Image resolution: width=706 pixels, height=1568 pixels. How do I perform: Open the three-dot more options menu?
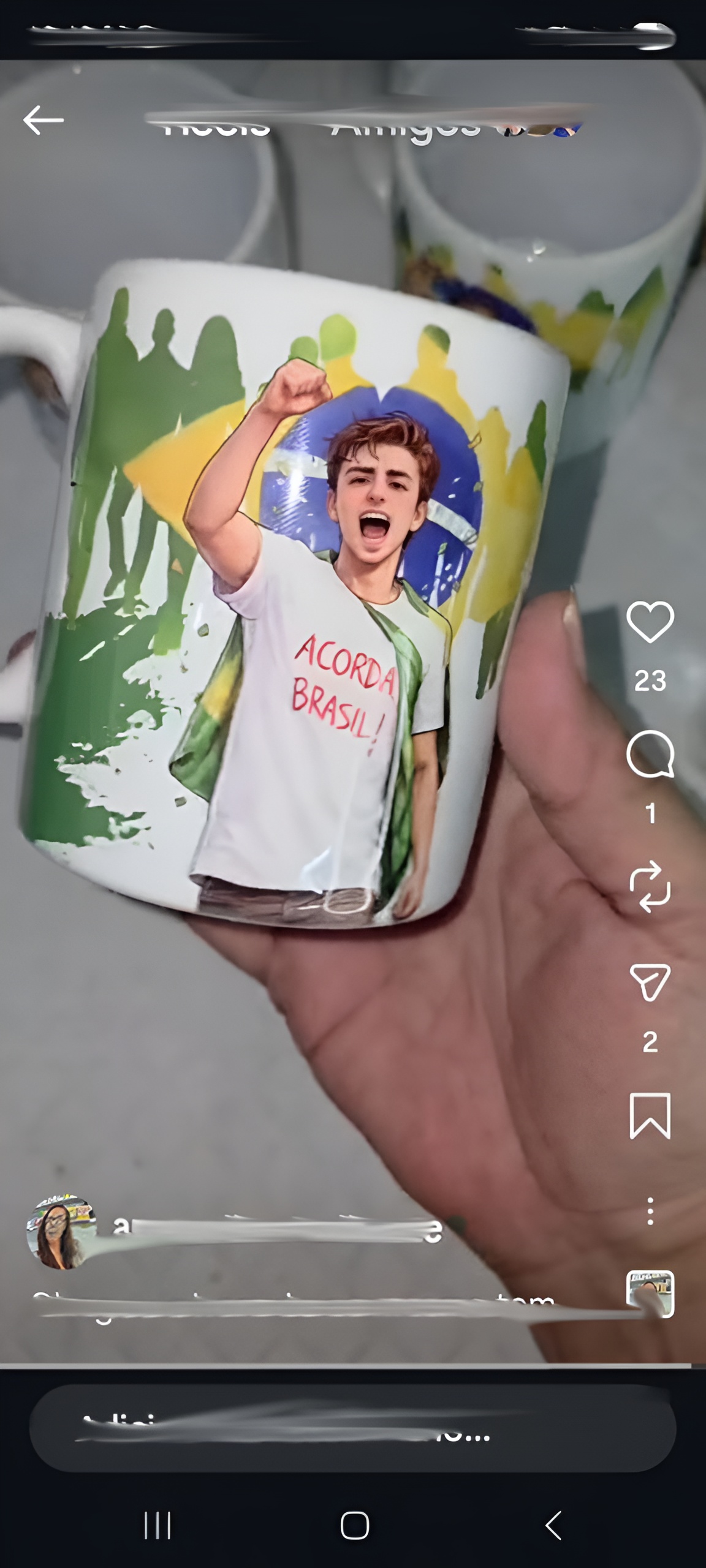coord(650,1212)
